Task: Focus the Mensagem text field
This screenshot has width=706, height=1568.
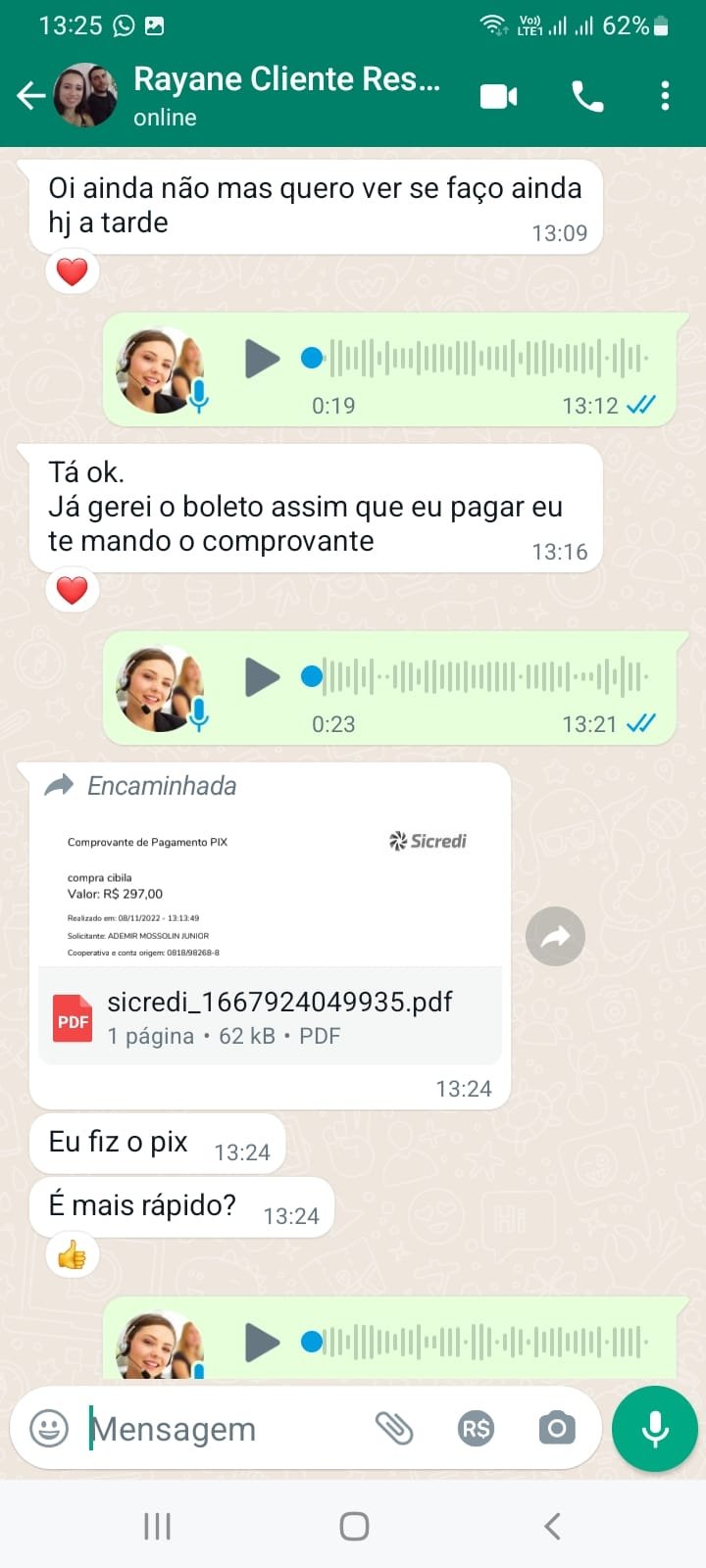Action: tap(226, 1429)
